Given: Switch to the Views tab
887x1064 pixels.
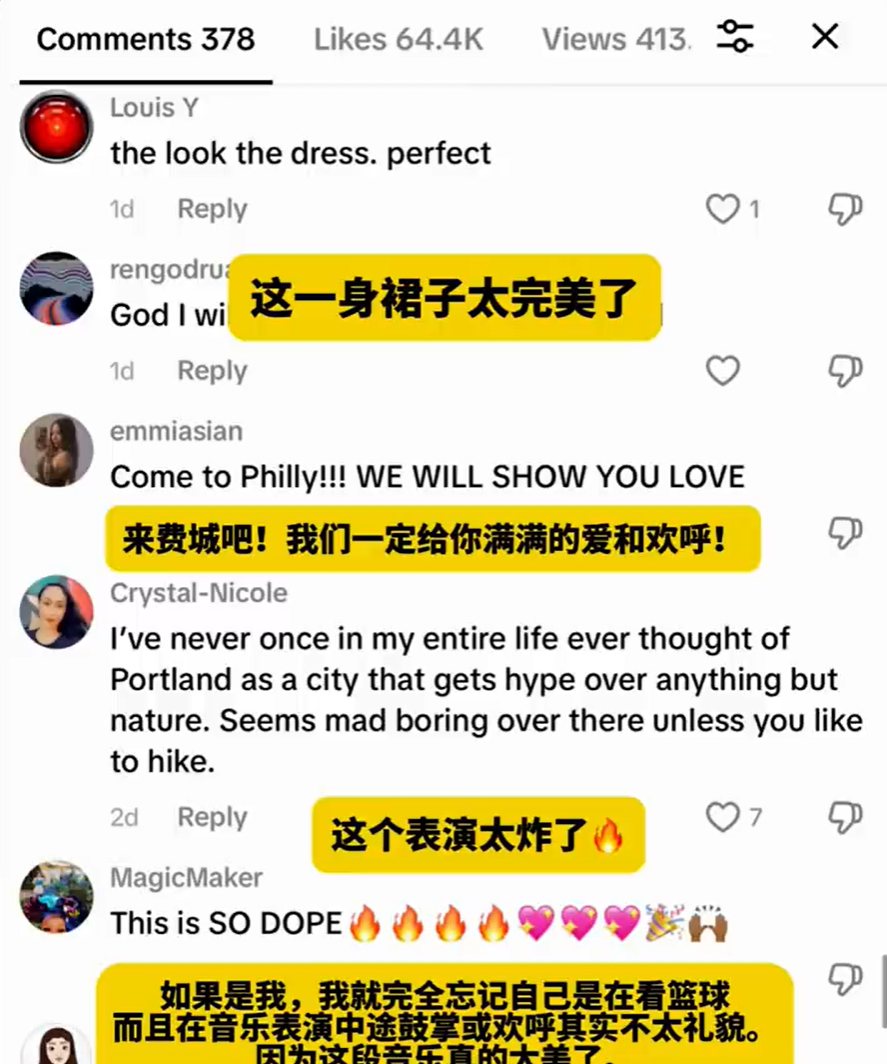Looking at the screenshot, I should tap(616, 39).
